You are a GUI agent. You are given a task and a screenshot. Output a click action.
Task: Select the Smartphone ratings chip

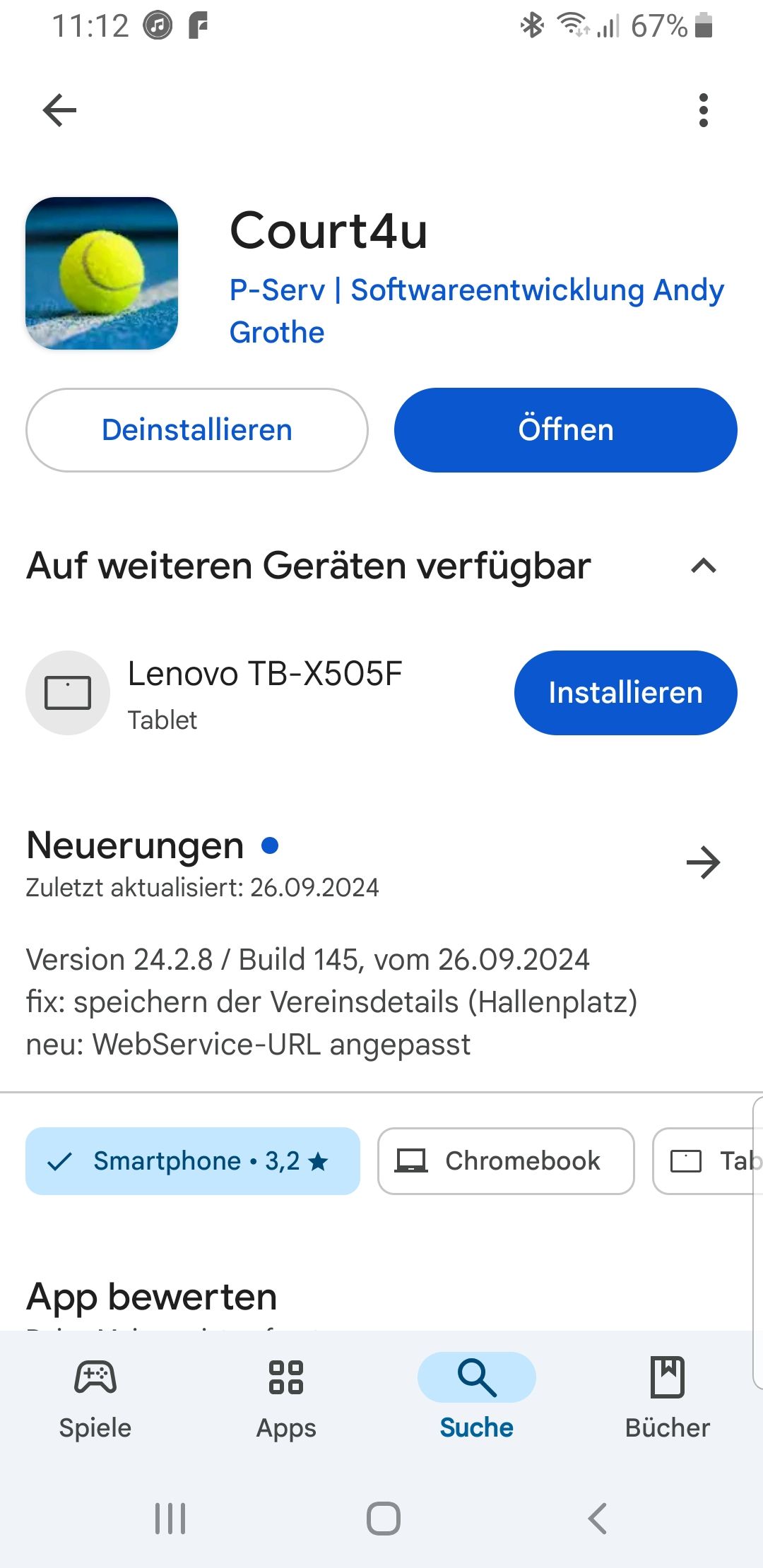[x=193, y=1161]
